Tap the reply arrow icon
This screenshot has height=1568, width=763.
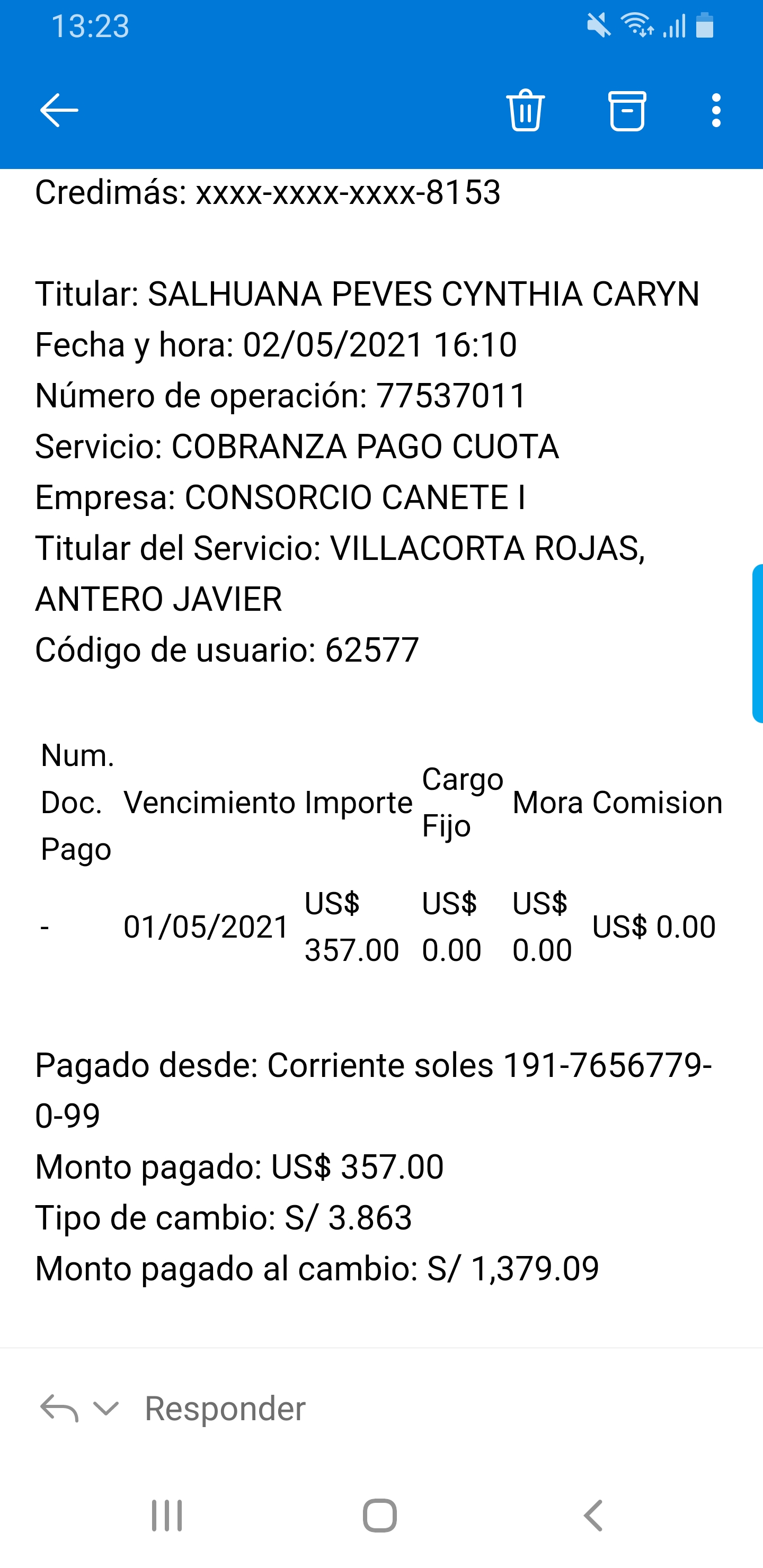click(59, 1409)
